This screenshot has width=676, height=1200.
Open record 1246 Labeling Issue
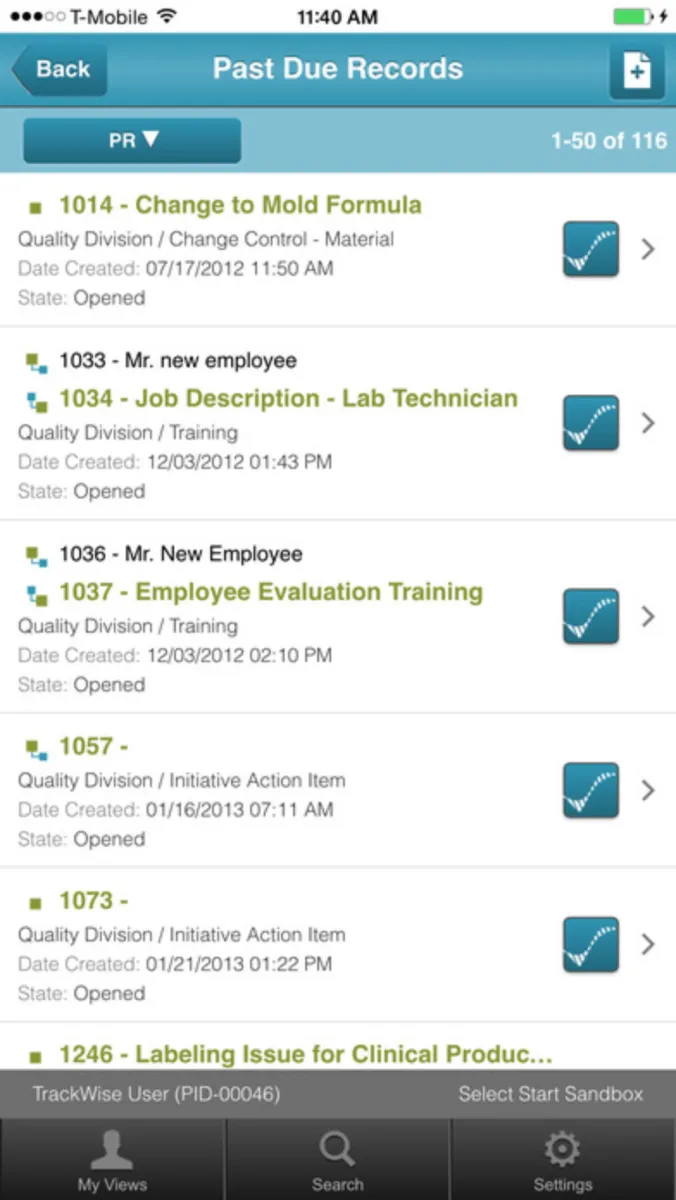305,1054
